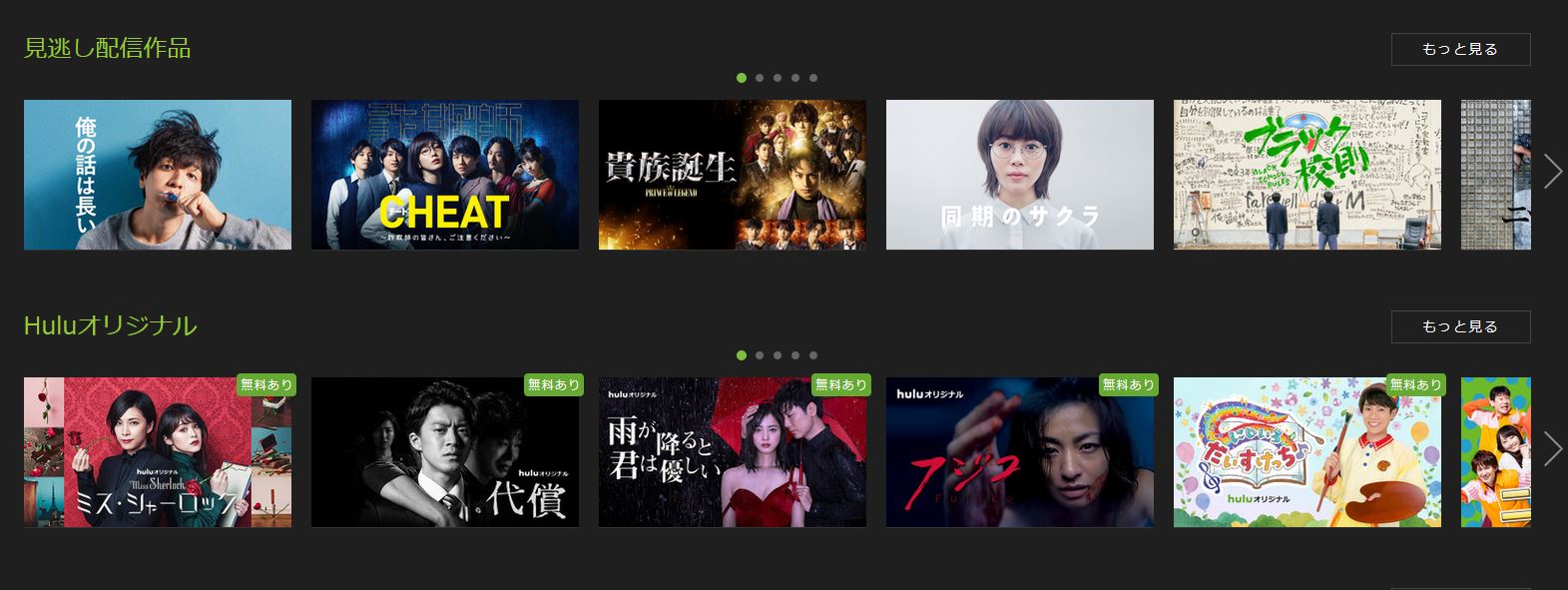Image resolution: width=1568 pixels, height=590 pixels.
Task: Select 貴族誕生 Prince of Legend
Action: [x=733, y=175]
